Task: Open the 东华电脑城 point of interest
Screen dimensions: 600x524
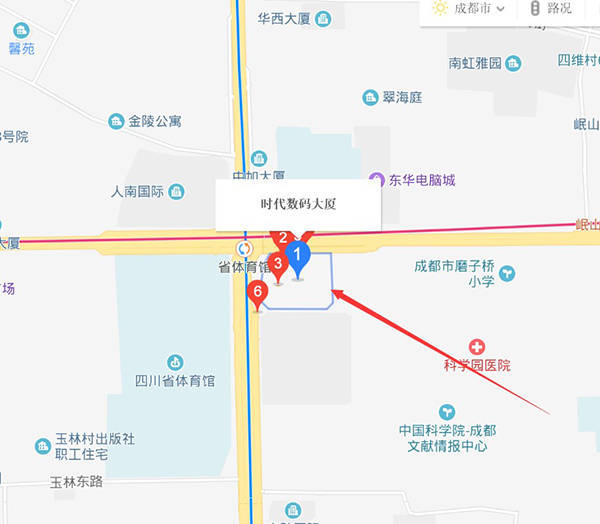Action: coord(376,180)
